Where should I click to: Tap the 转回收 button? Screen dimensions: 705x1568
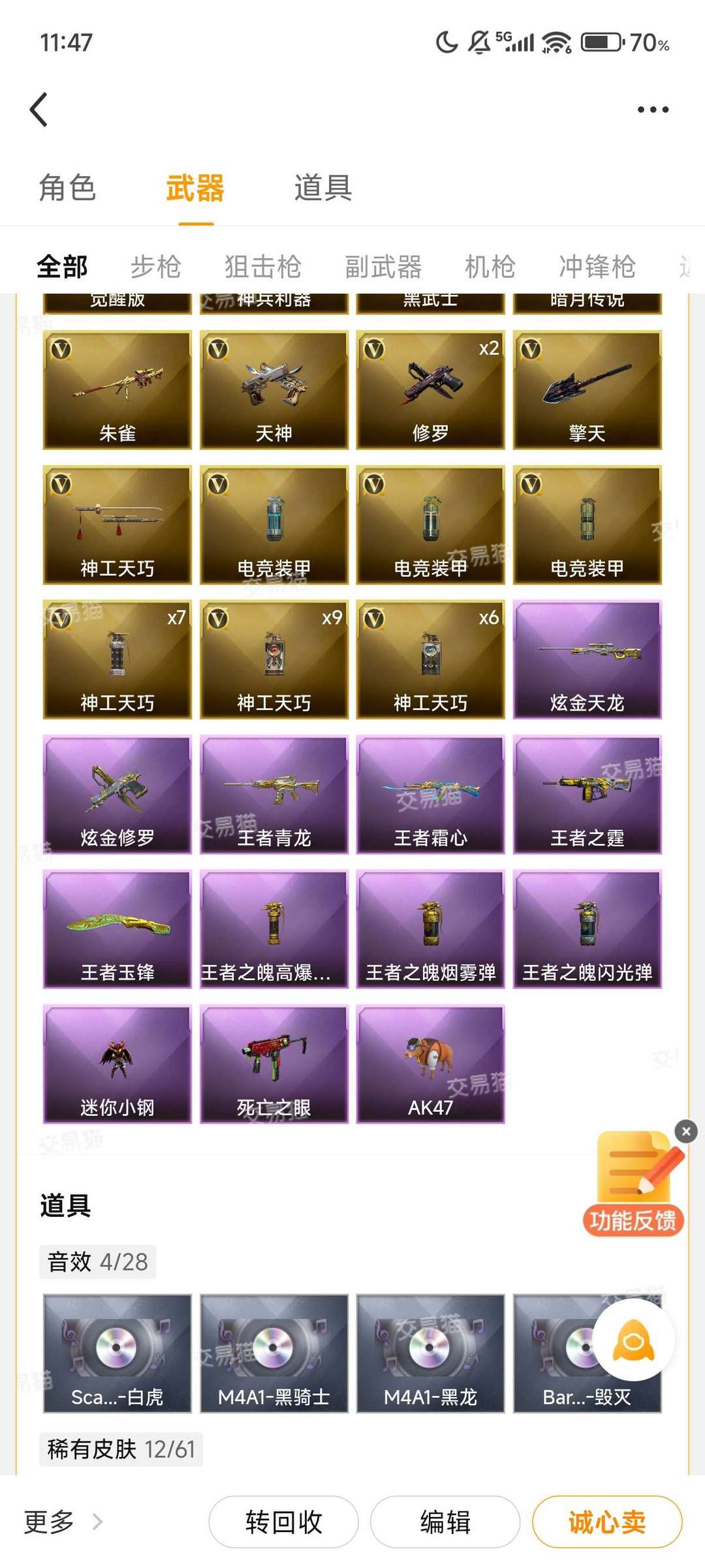[283, 1522]
